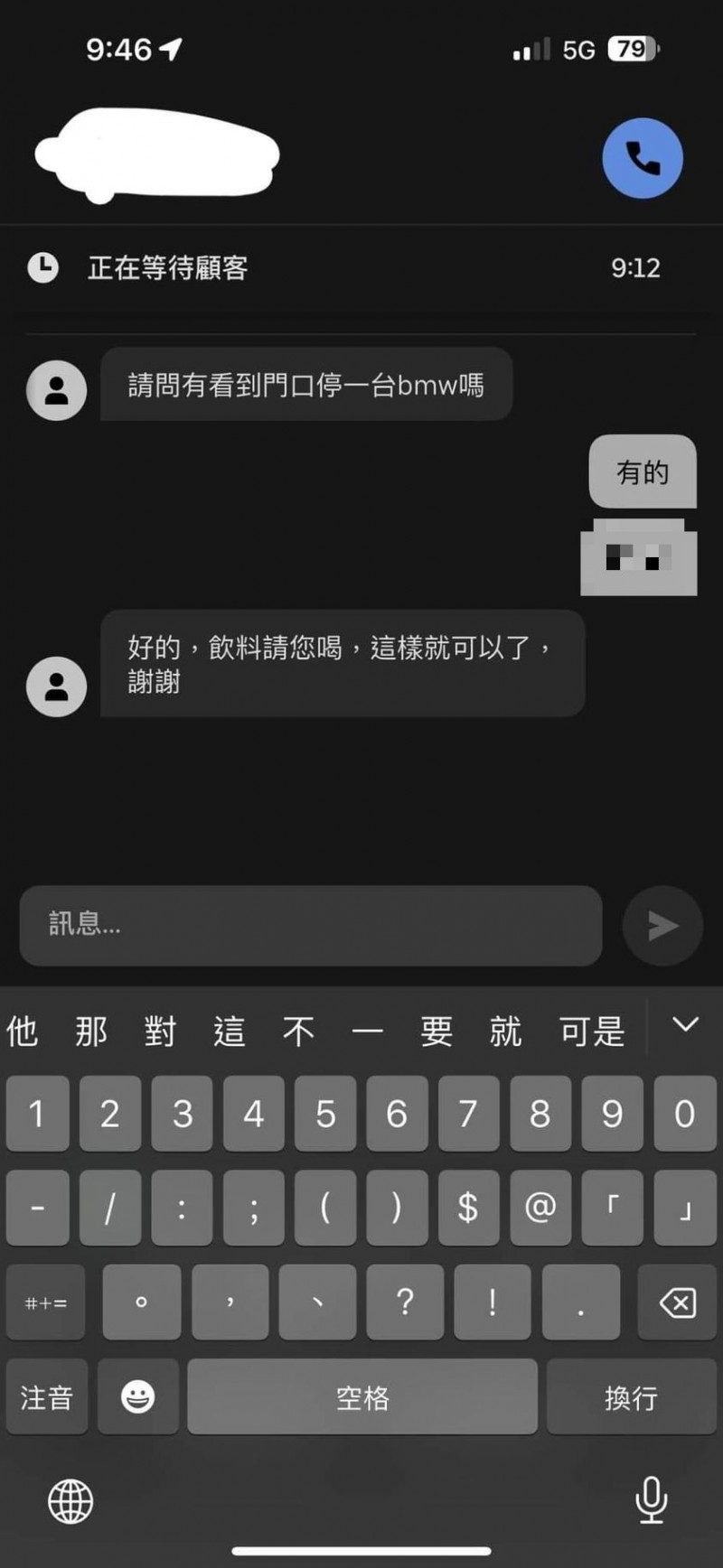723x1568 pixels.
Task: Switch keyboard to 注音 input
Action: point(47,1397)
